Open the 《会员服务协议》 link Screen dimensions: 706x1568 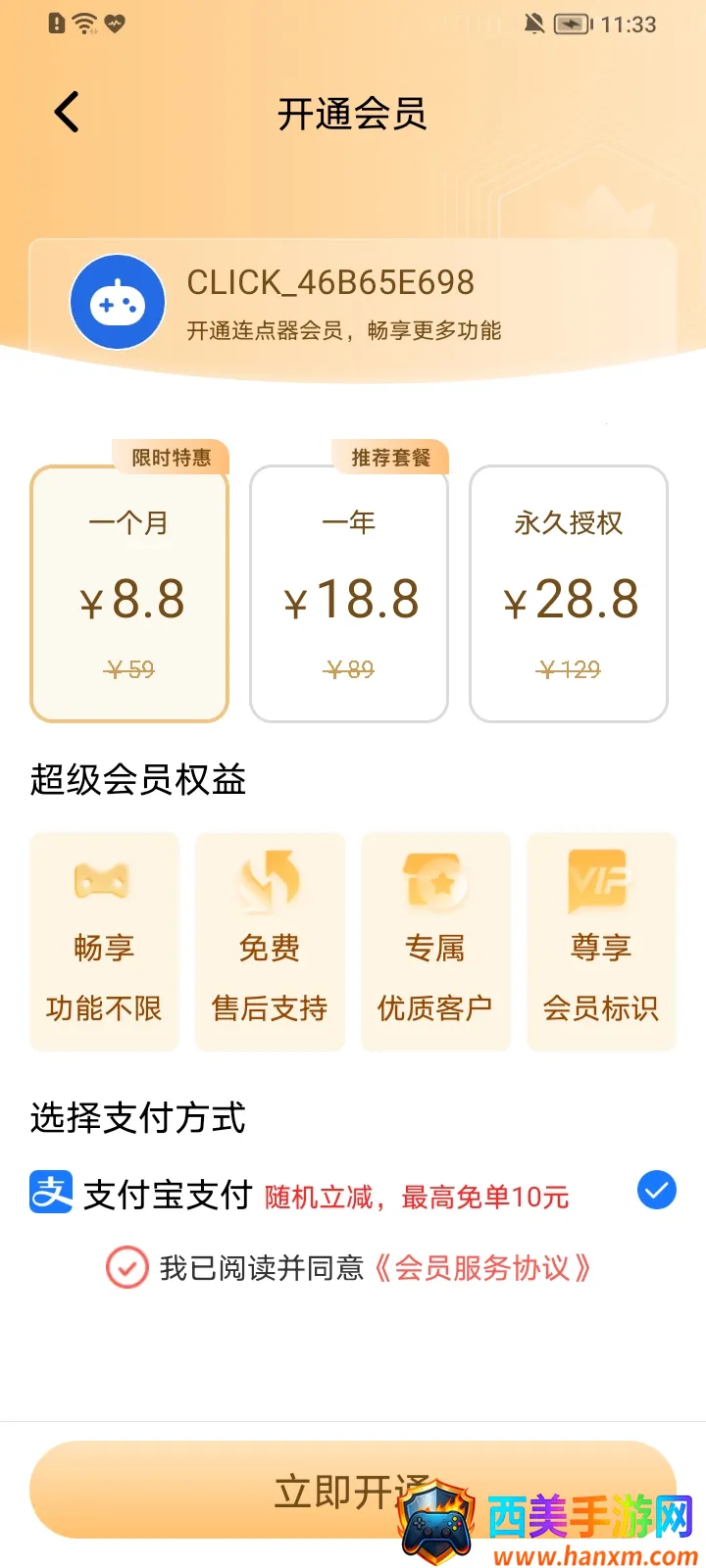coord(482,1268)
